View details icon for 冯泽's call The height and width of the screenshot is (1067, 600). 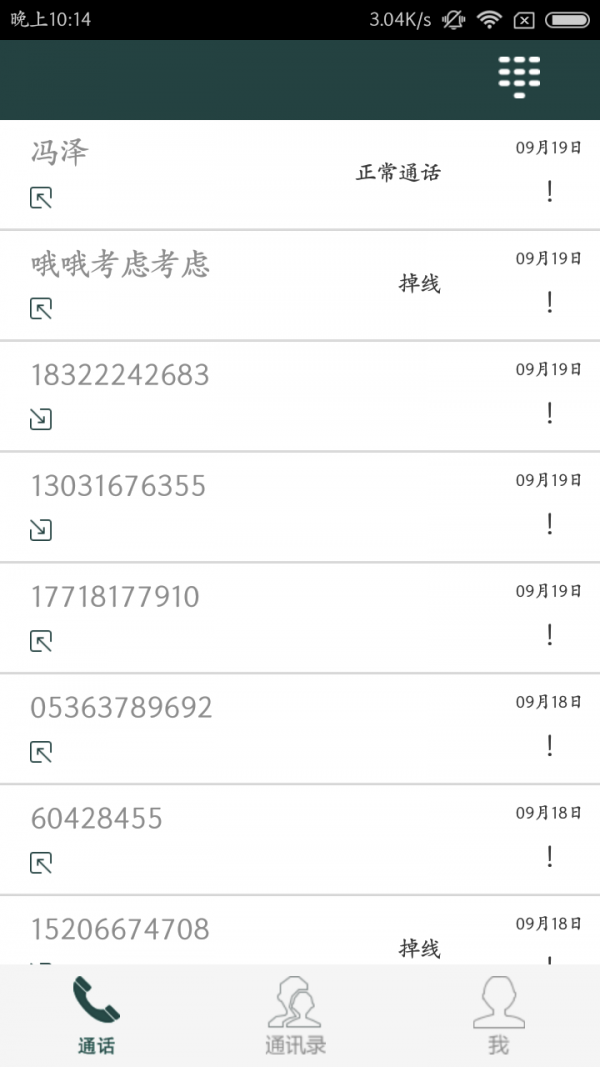coord(550,192)
